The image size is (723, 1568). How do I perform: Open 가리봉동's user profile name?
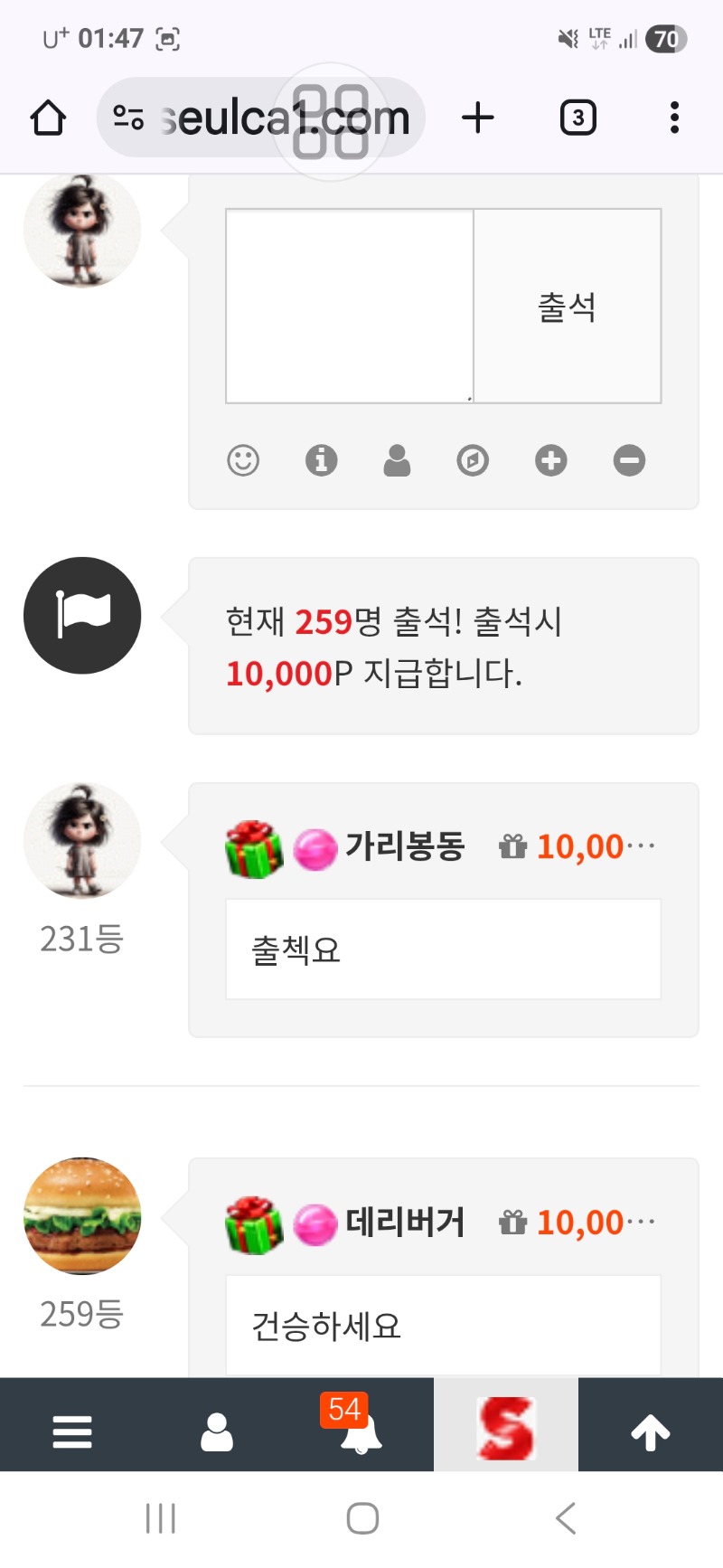click(405, 846)
